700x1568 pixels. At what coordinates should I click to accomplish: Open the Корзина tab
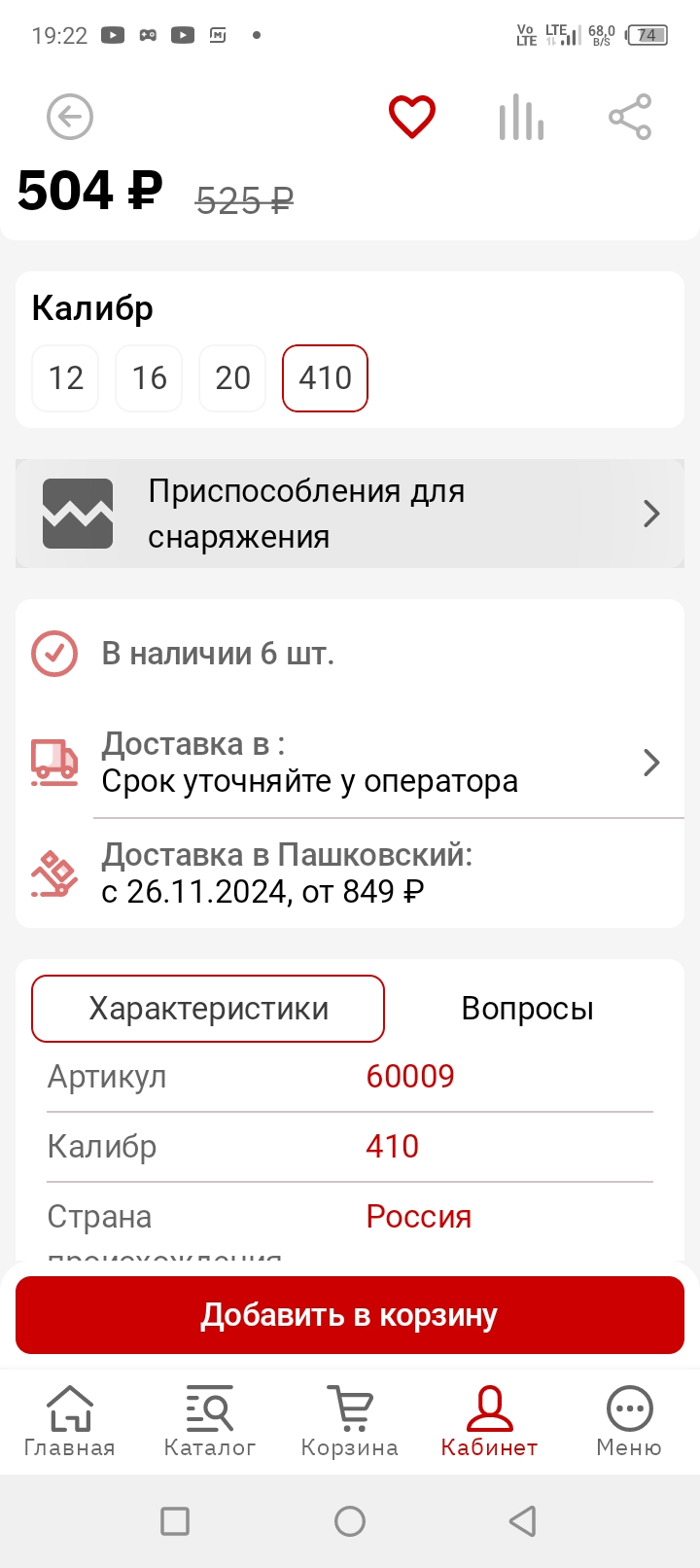(350, 1421)
